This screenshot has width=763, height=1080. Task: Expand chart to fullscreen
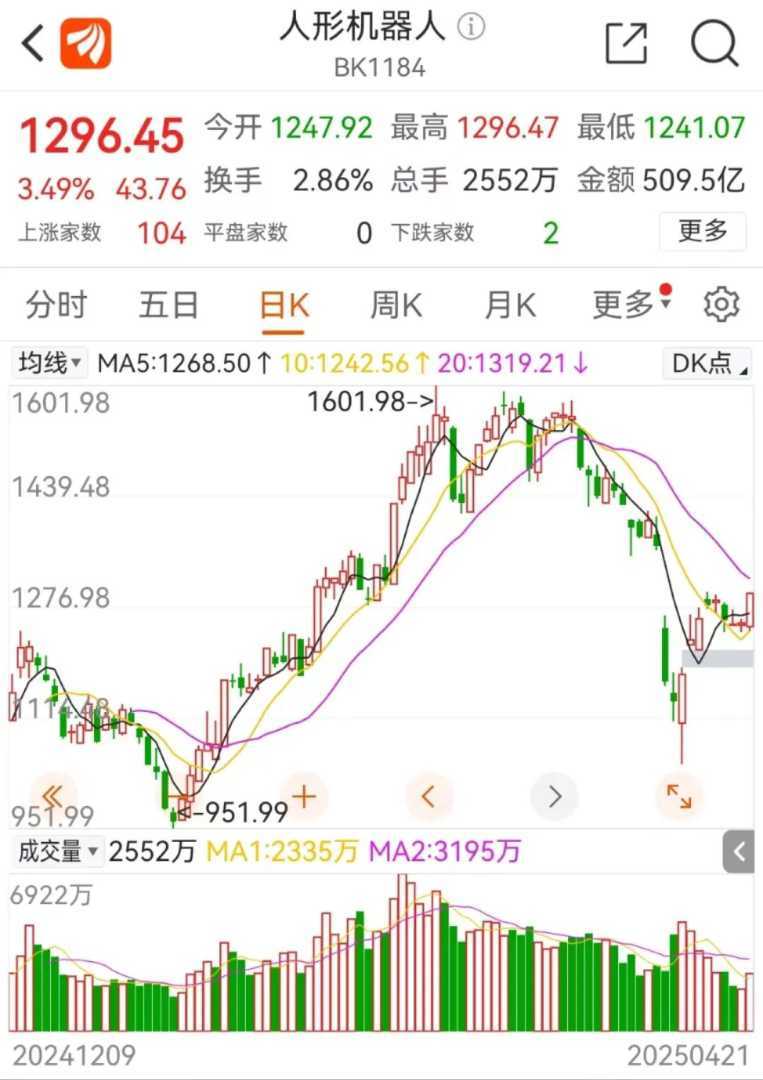(x=679, y=797)
